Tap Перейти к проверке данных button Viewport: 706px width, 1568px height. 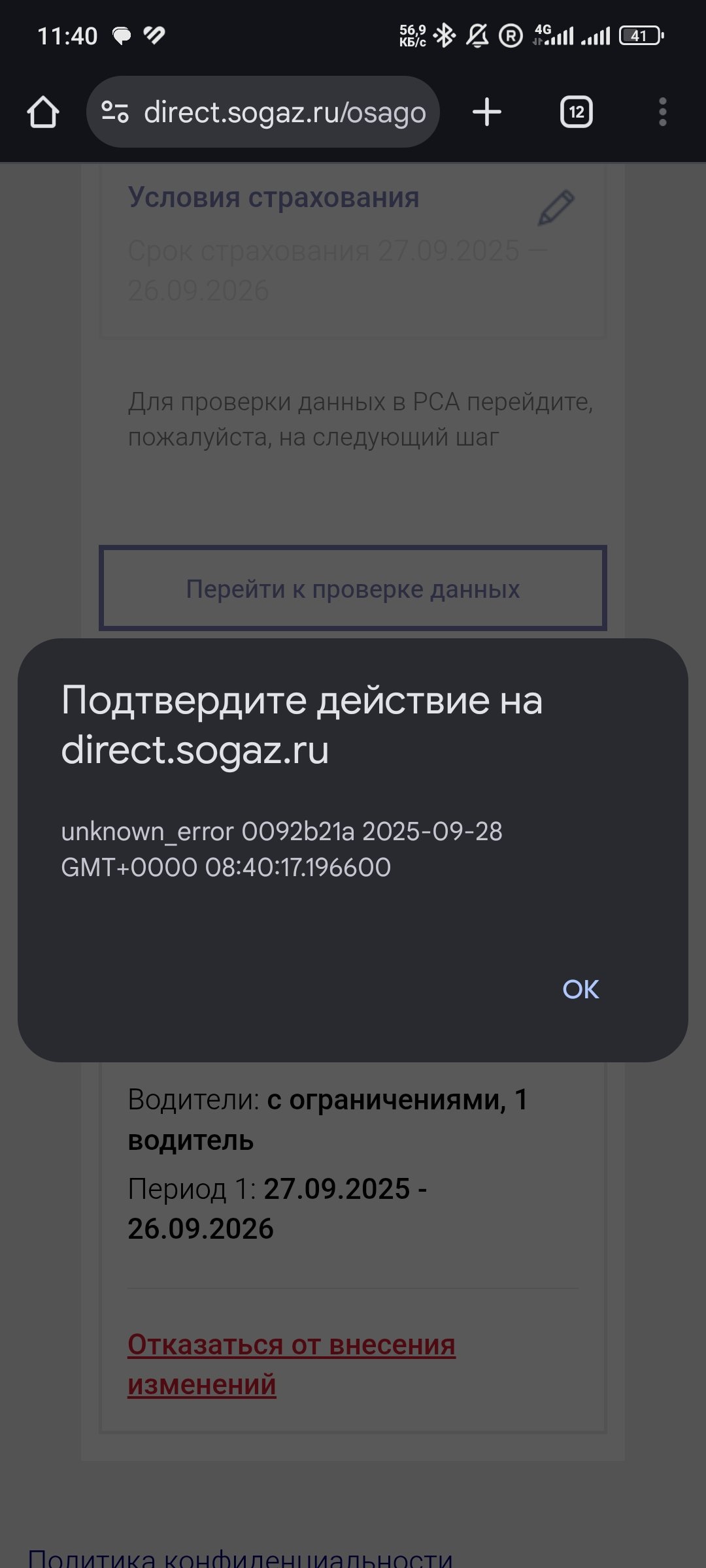[x=353, y=589]
